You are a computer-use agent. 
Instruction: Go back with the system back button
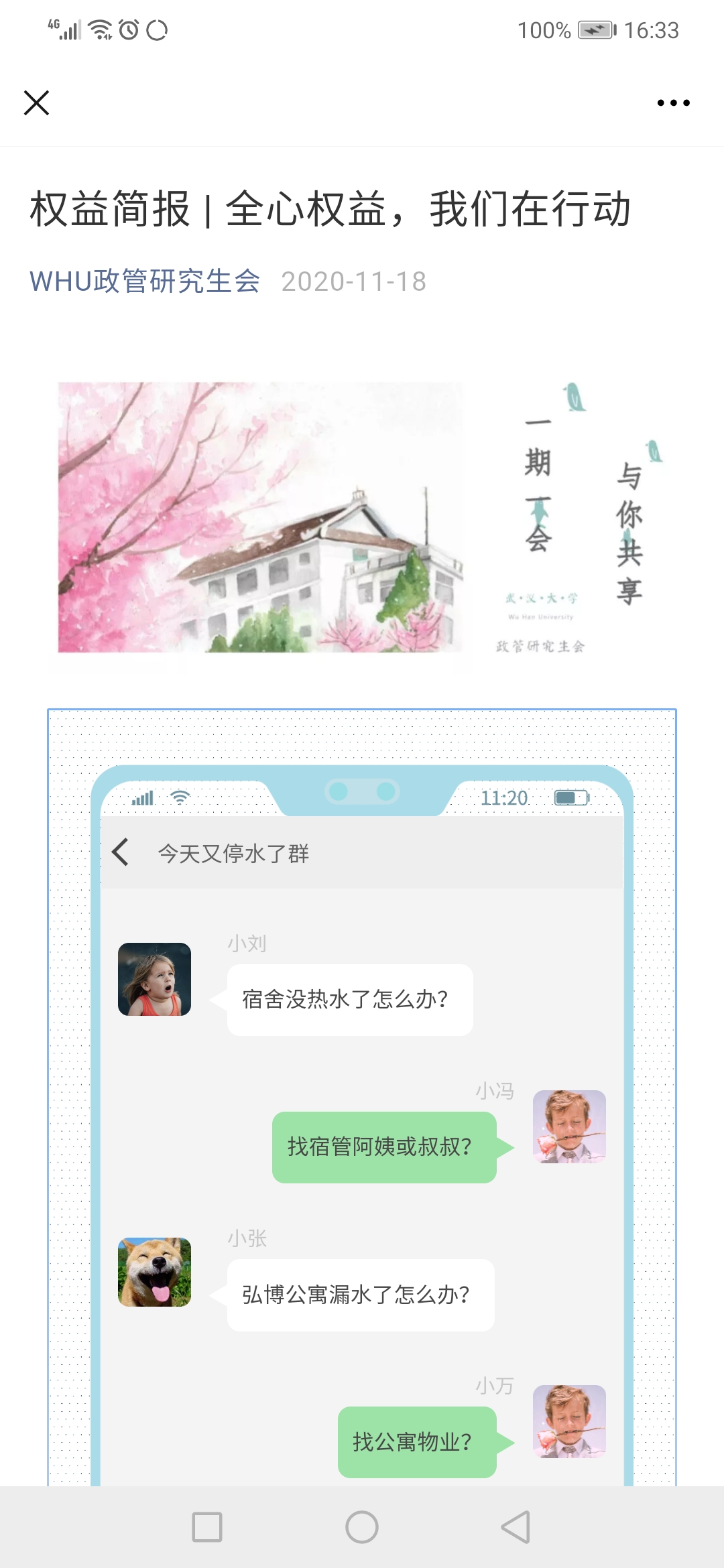click(x=516, y=1527)
